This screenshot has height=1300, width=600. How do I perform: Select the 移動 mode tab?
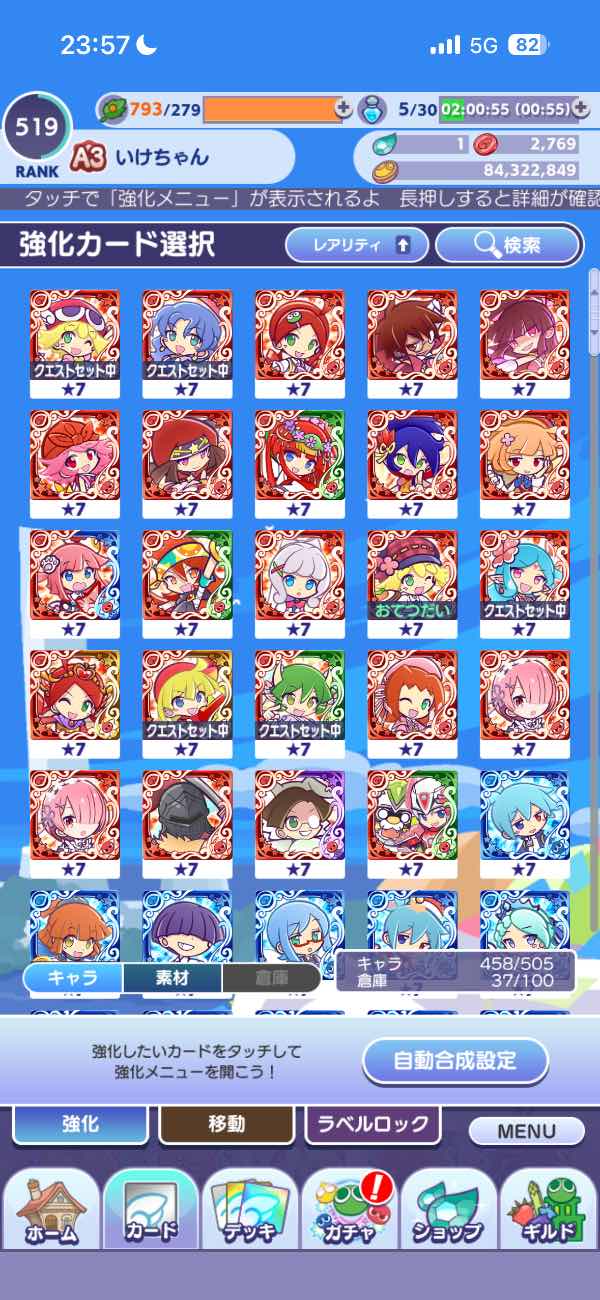226,1124
